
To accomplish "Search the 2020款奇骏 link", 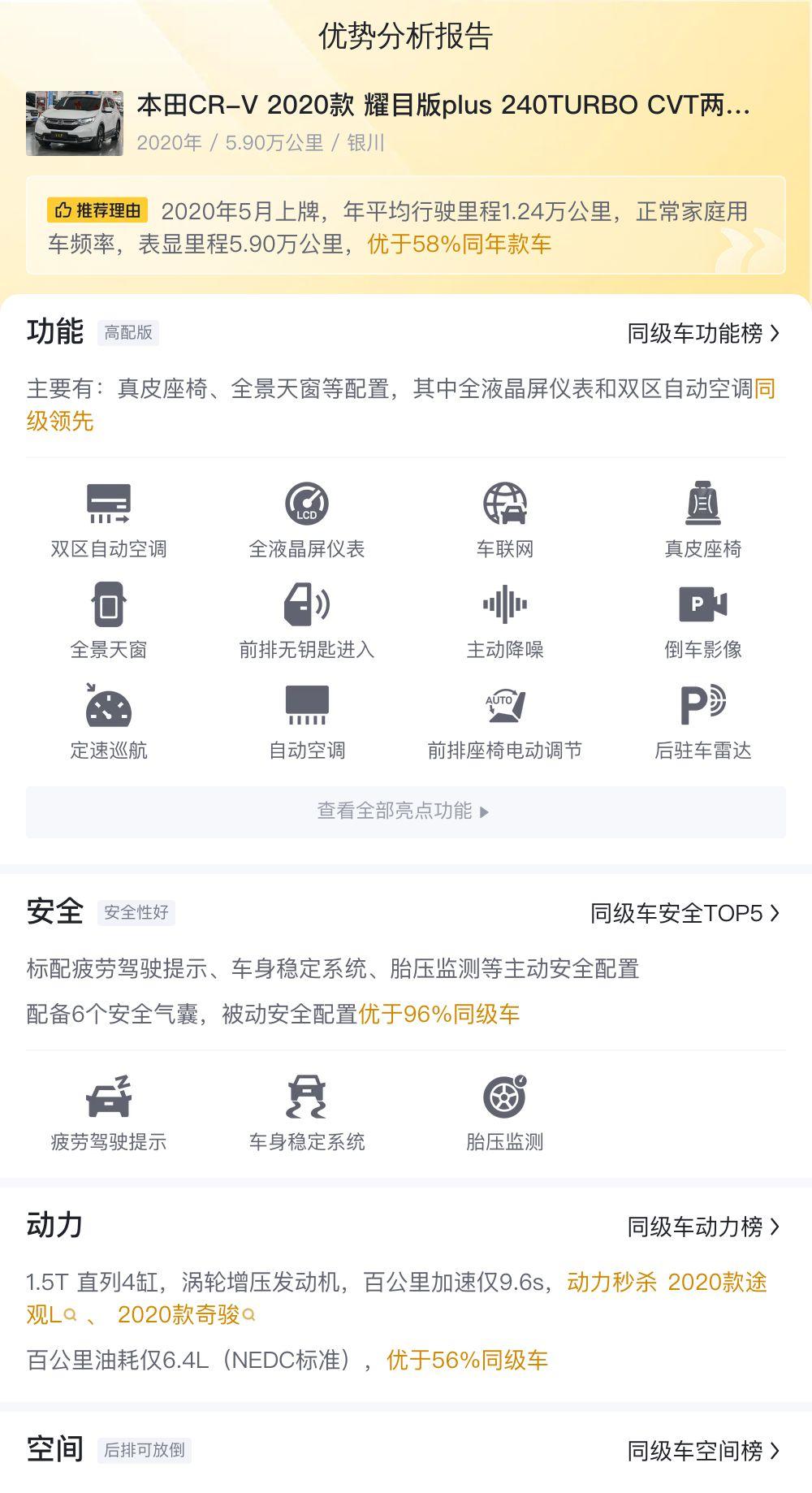I will [x=186, y=1314].
